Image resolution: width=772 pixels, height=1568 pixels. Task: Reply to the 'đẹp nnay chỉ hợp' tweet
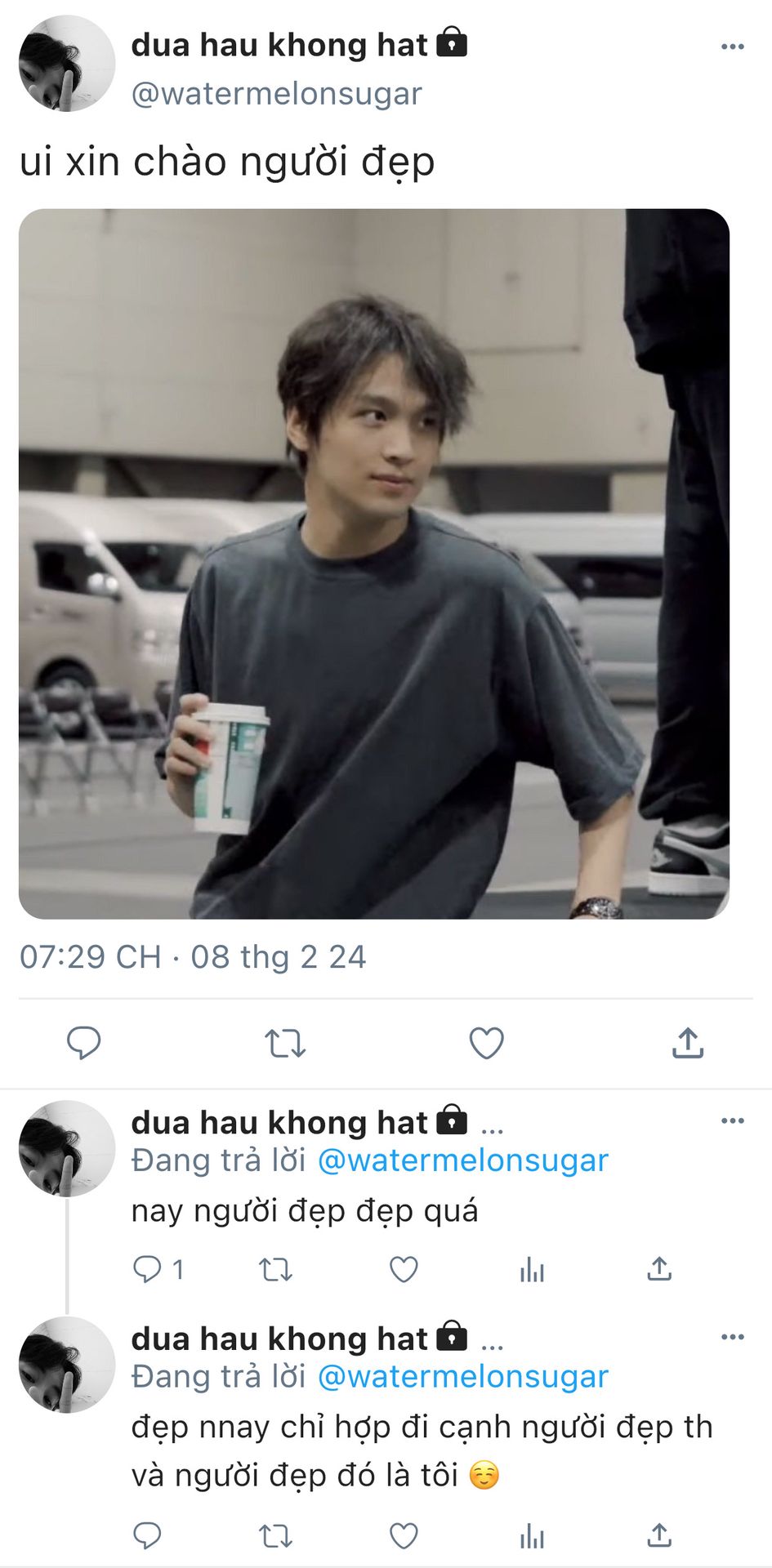pyautogui.click(x=148, y=1536)
